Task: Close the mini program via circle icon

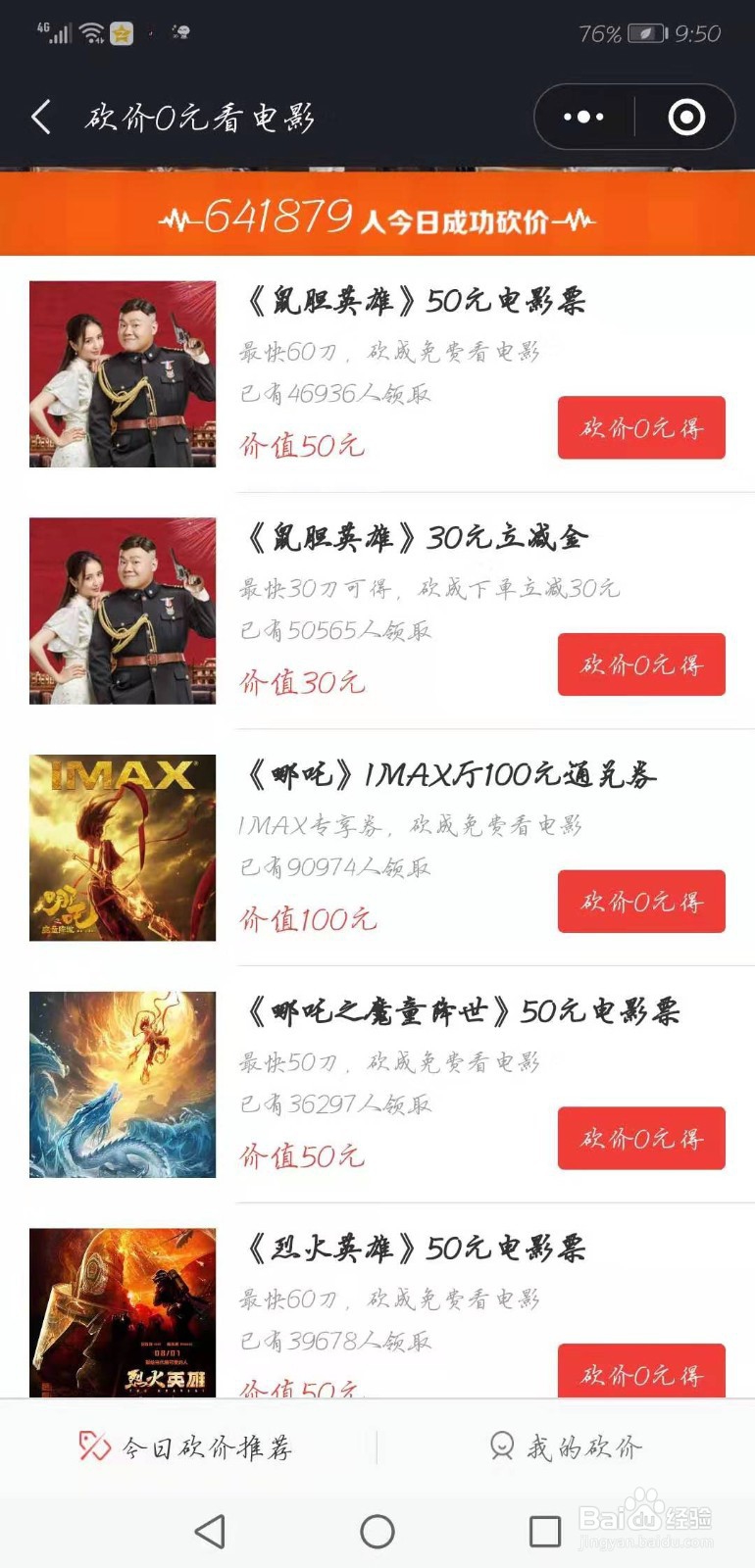Action: (x=686, y=118)
